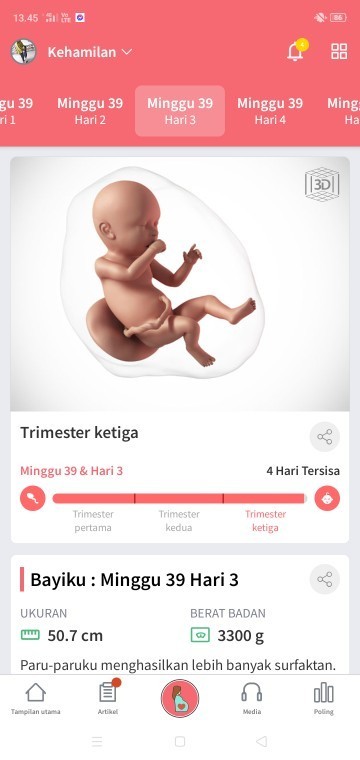Open the 3D baby view

click(x=322, y=184)
